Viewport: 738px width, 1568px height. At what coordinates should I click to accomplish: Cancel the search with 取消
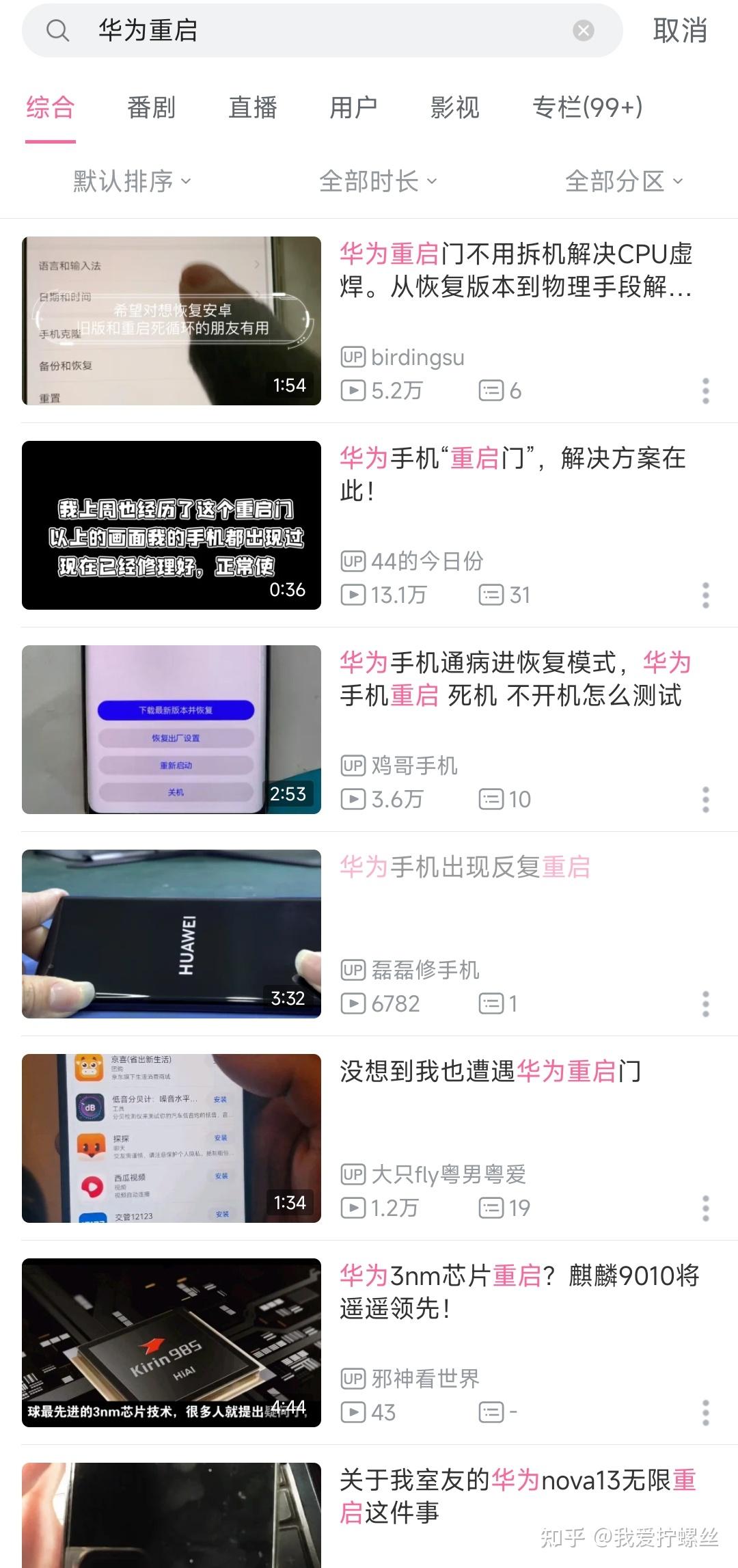click(x=679, y=31)
